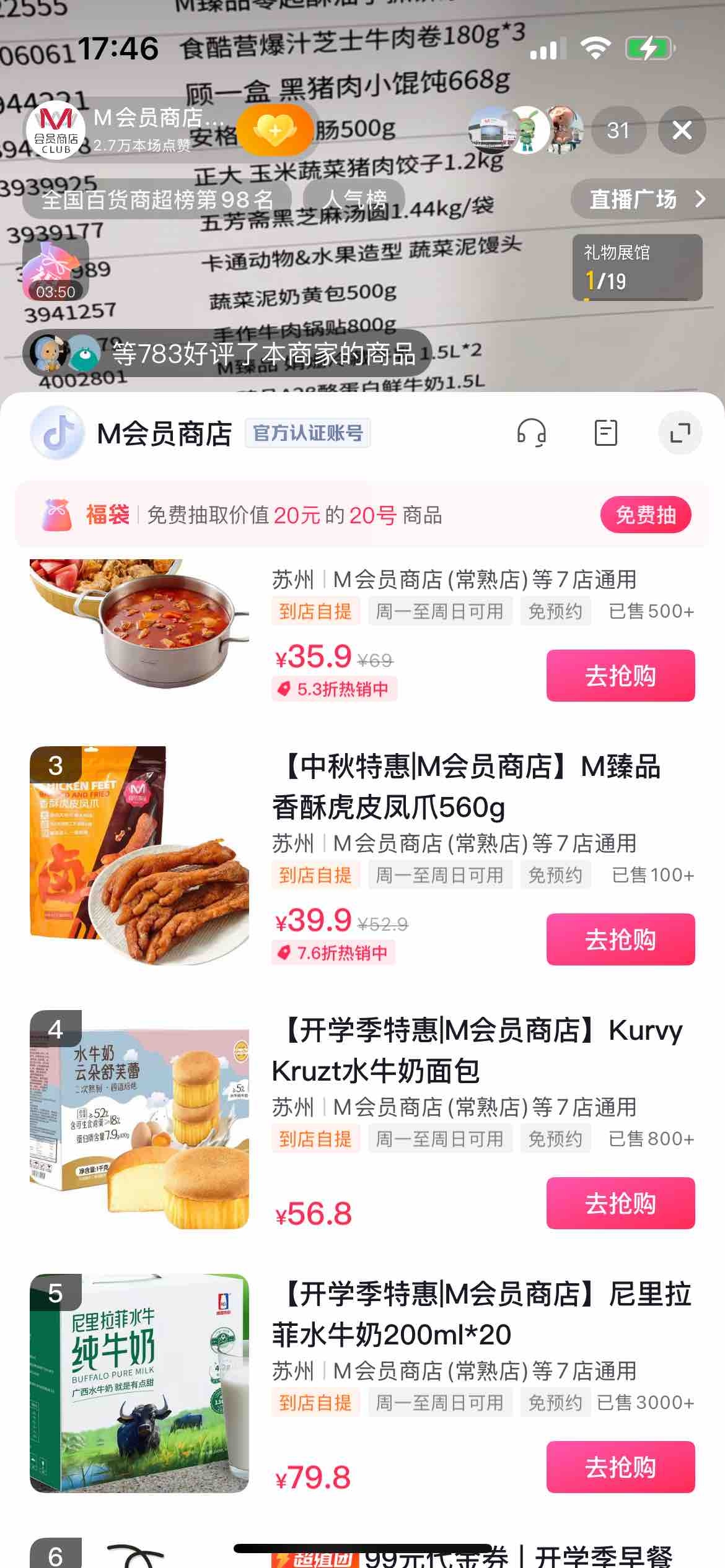Expand the product panel to full screen
The width and height of the screenshot is (725, 1568).
tap(680, 433)
